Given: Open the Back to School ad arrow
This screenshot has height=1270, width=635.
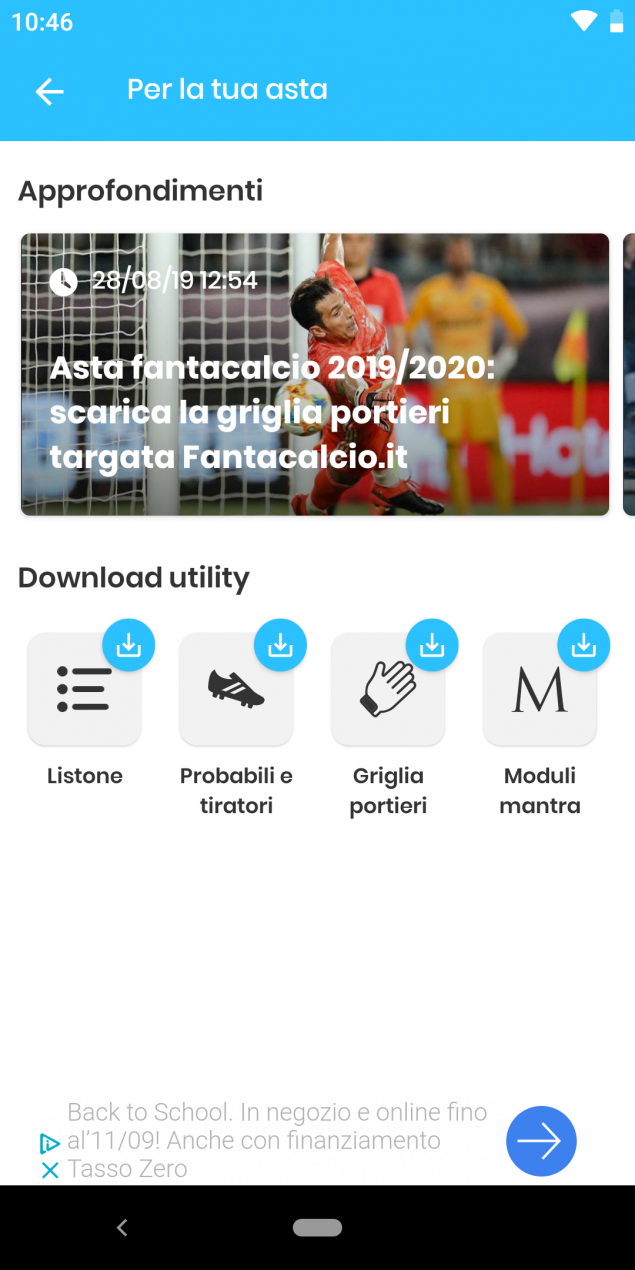Looking at the screenshot, I should coord(541,1141).
